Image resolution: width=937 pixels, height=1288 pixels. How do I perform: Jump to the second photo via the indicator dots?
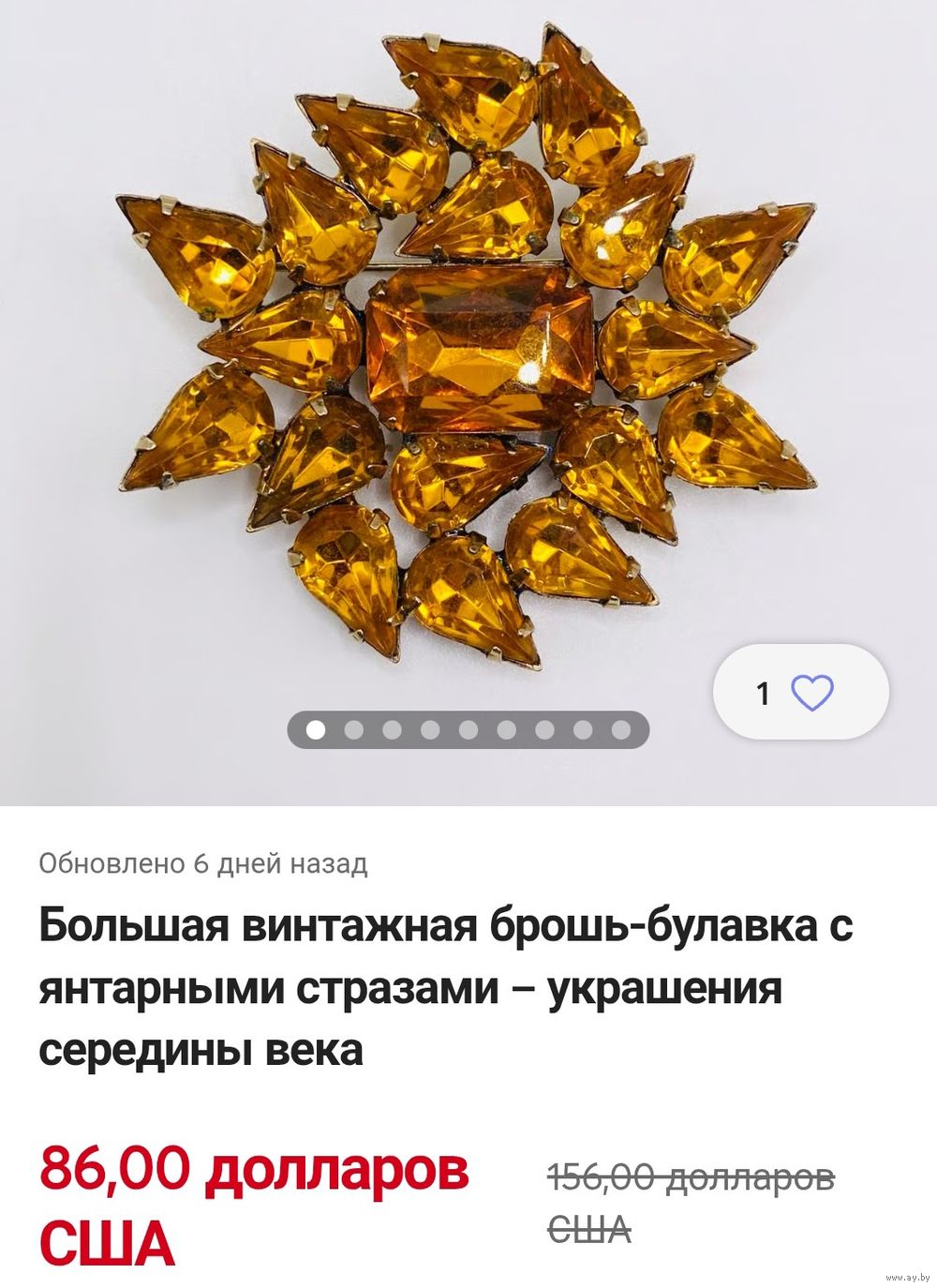tap(354, 729)
